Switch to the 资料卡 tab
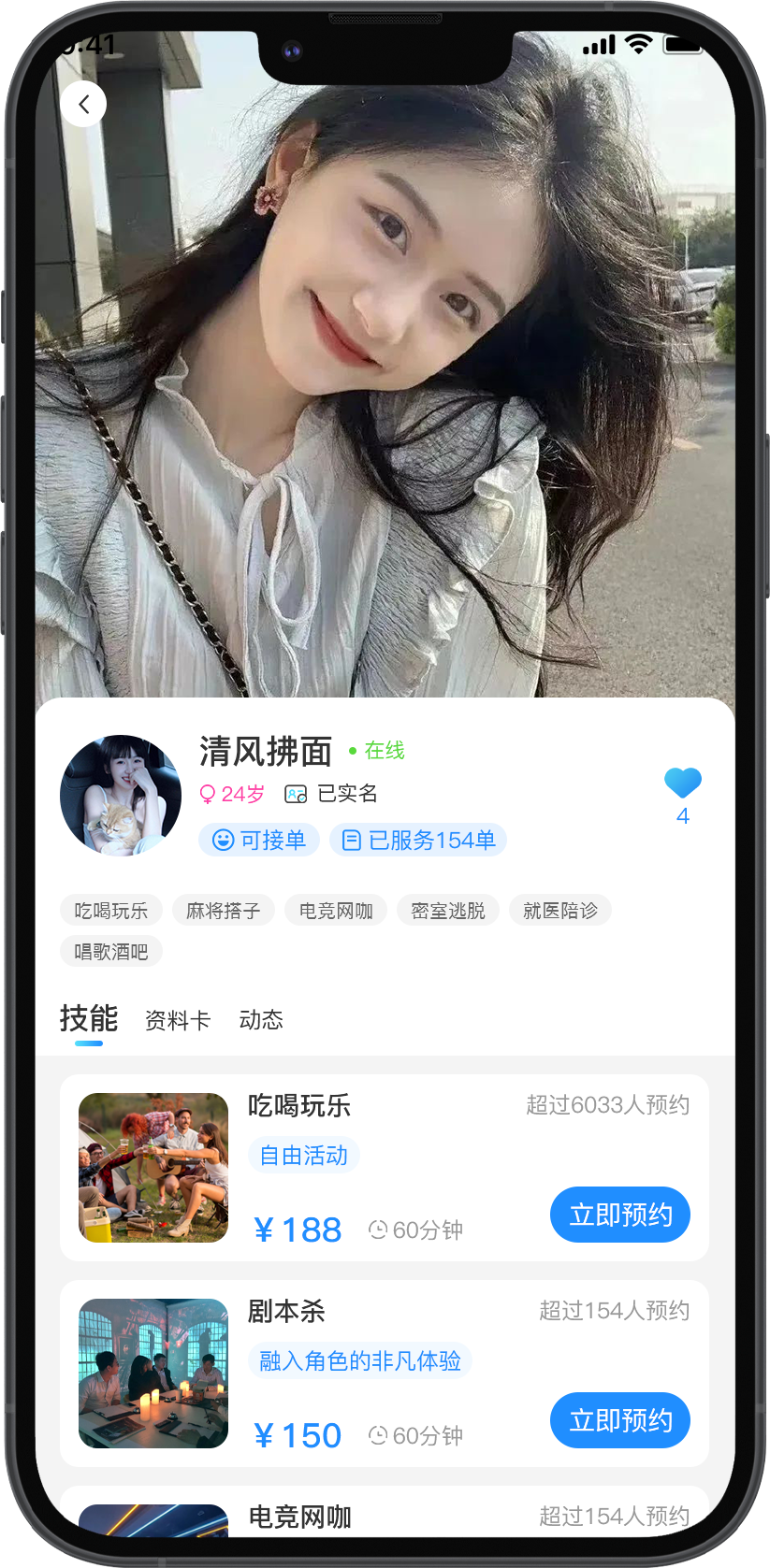 coord(178,1020)
